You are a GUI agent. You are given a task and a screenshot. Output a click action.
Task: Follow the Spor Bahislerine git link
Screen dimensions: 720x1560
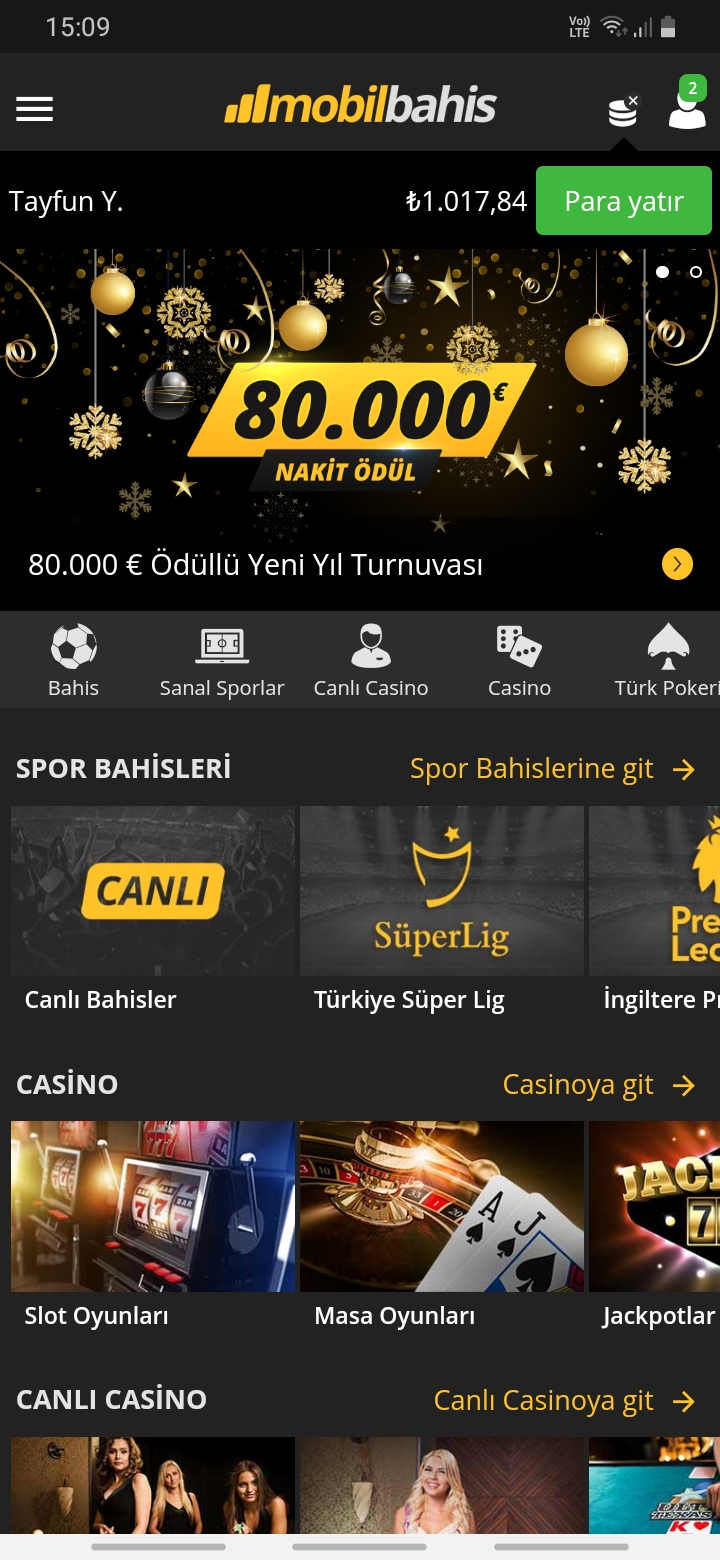552,769
